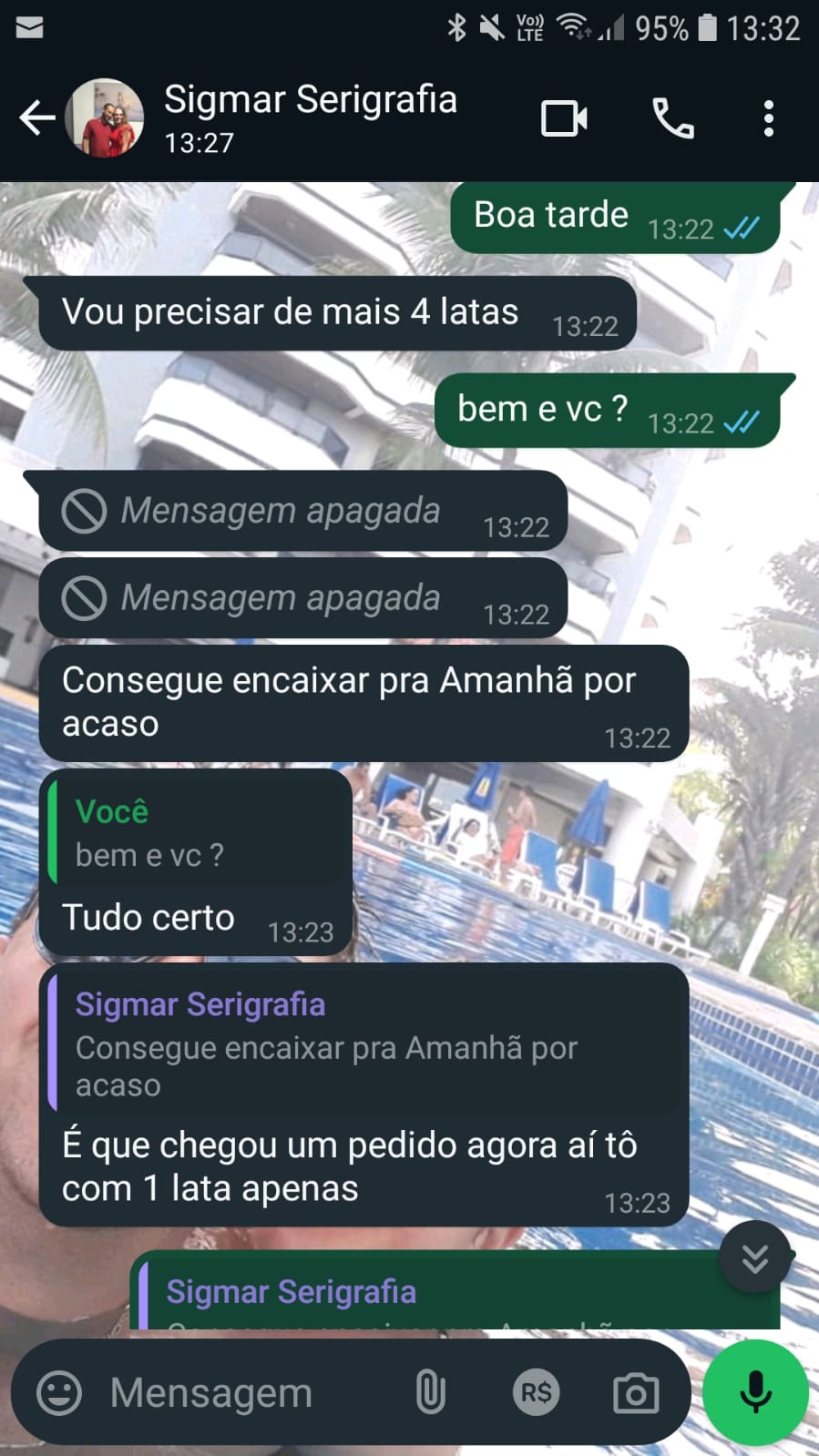Jump to the latest messages
This screenshot has width=819, height=1456.
(755, 1257)
